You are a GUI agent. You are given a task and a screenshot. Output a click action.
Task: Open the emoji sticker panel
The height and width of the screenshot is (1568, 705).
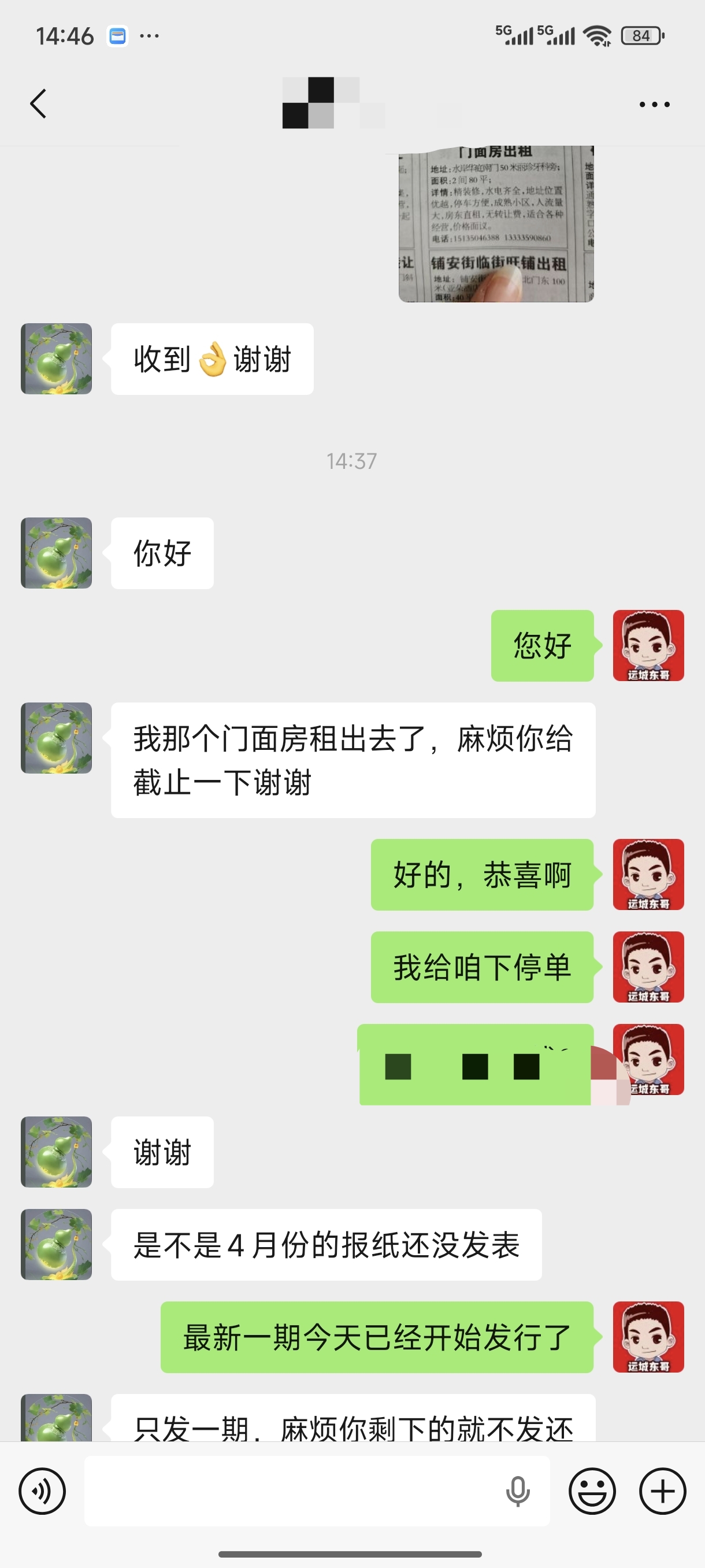click(x=592, y=1491)
